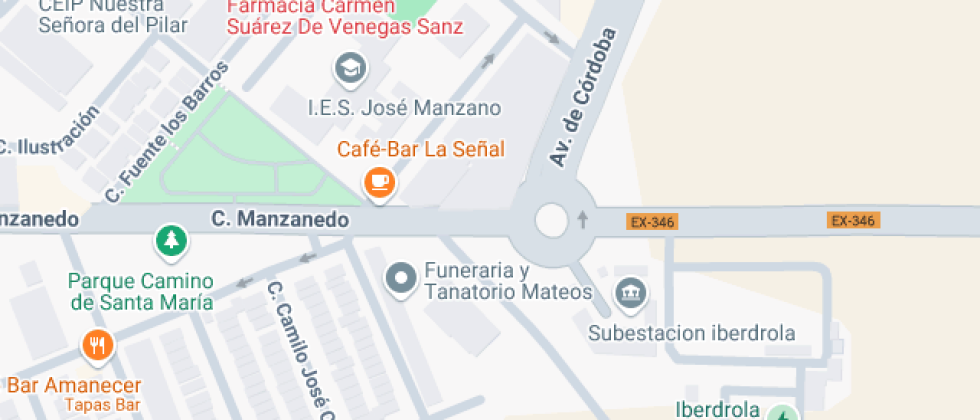Select the Parque Camino de Santa María marker

pyautogui.click(x=172, y=242)
